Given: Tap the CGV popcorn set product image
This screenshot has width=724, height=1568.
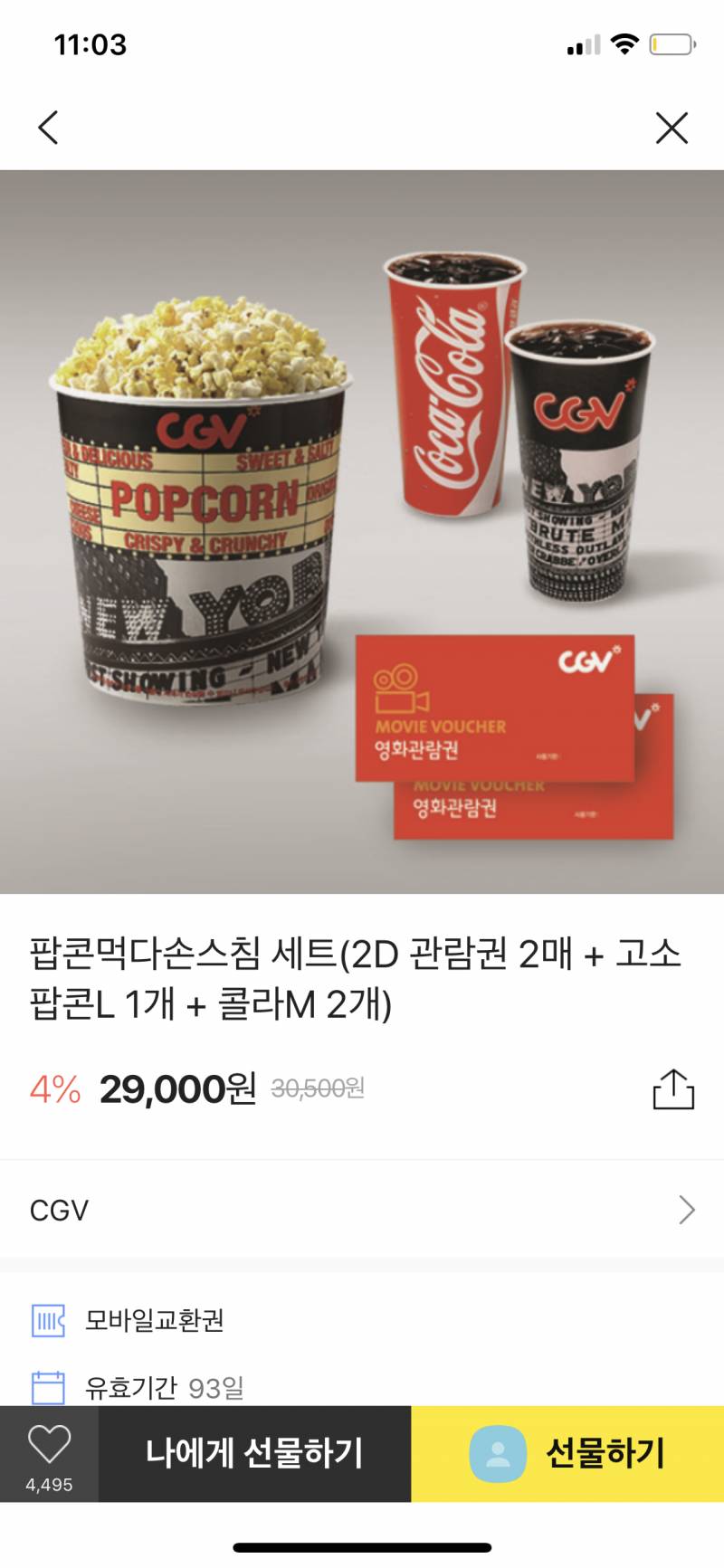Looking at the screenshot, I should (362, 534).
